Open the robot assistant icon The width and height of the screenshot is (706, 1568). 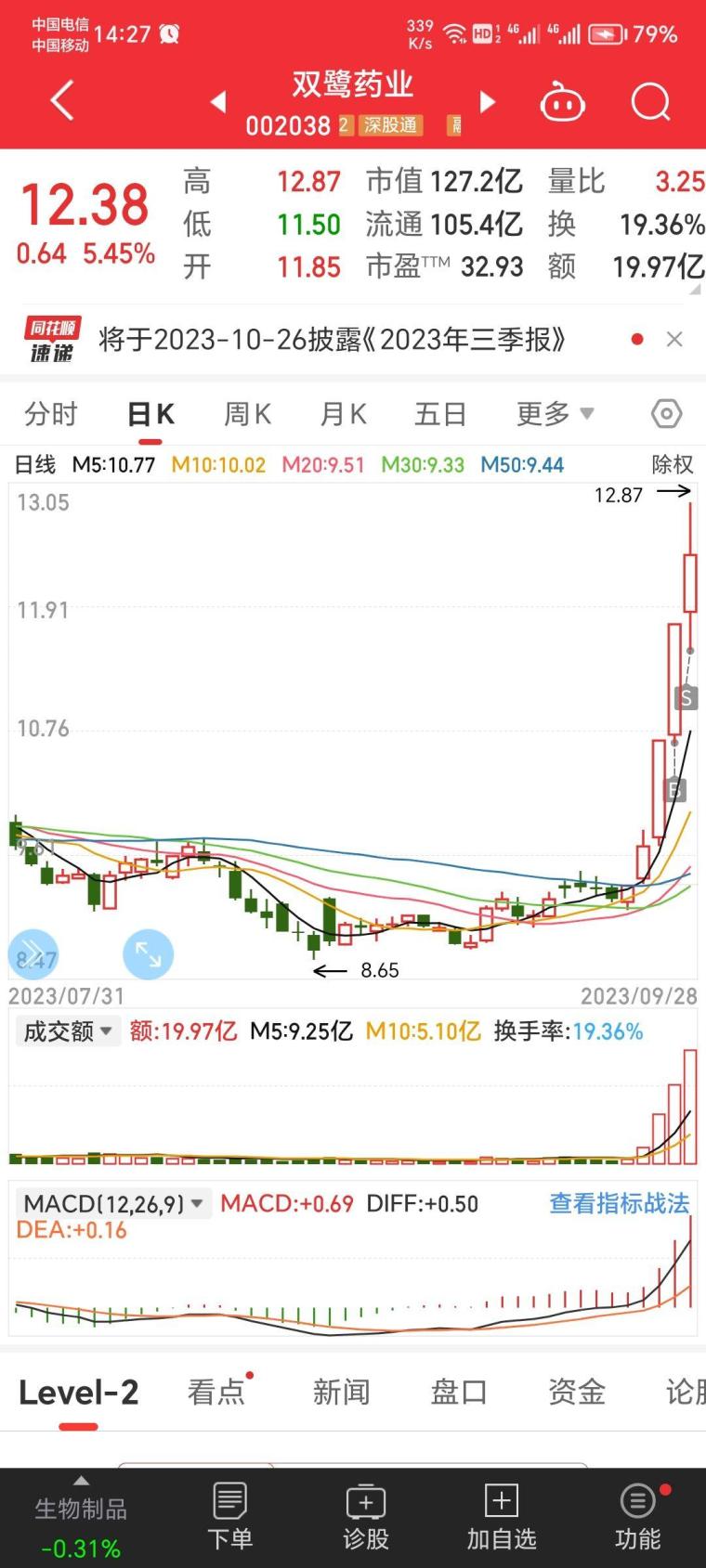point(562,102)
